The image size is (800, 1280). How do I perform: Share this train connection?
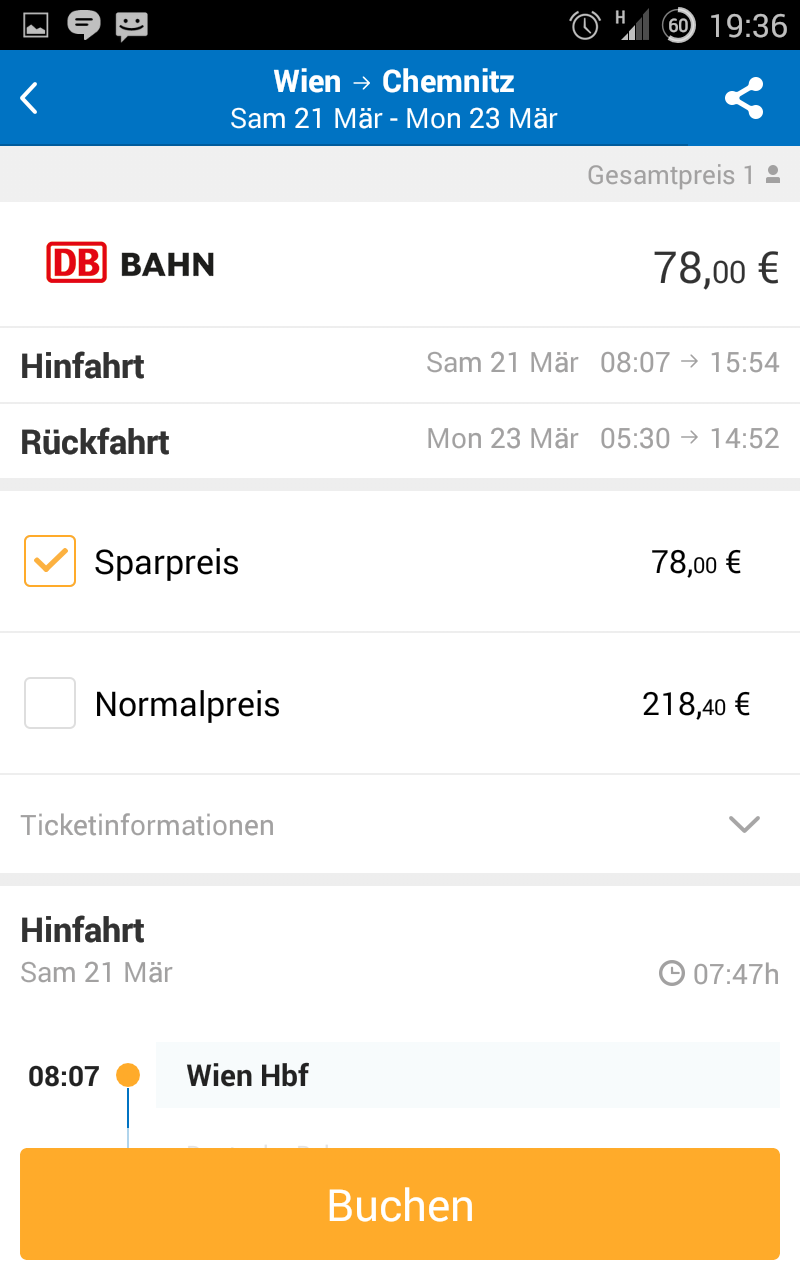(744, 98)
